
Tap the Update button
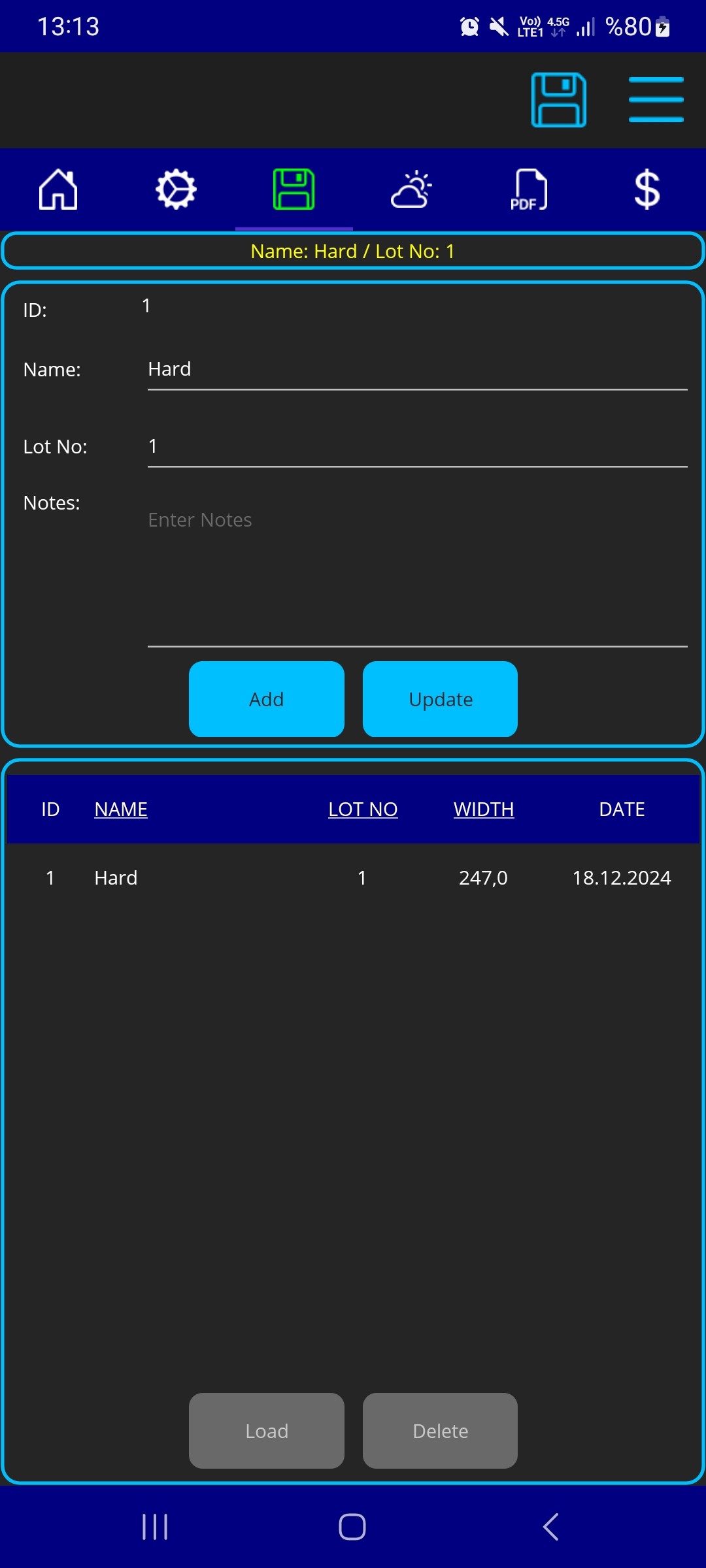point(440,699)
